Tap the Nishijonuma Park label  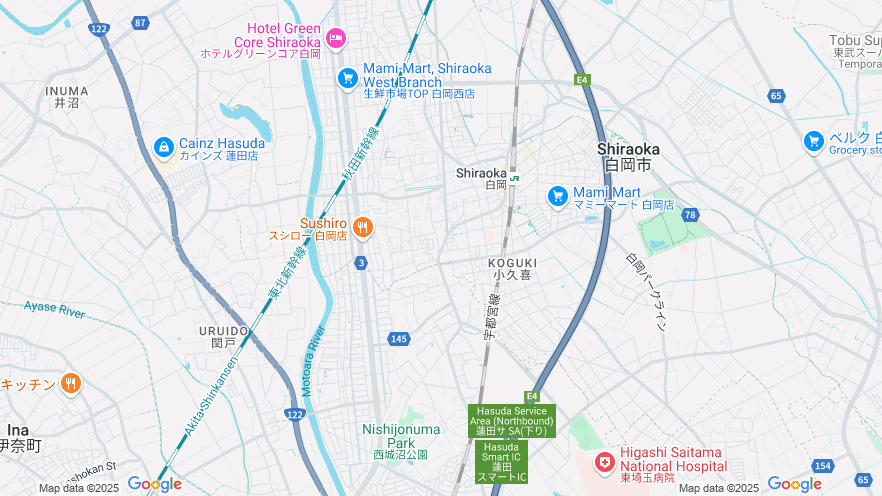pos(400,436)
